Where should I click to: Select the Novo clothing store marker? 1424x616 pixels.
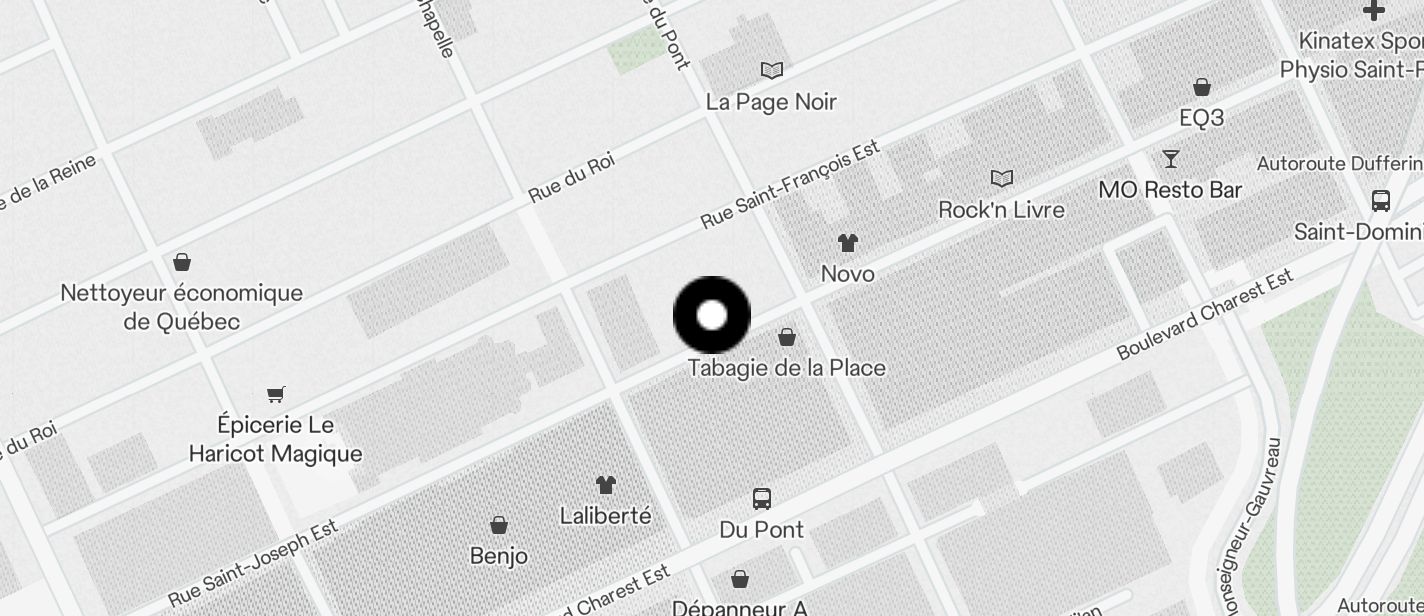(x=848, y=243)
